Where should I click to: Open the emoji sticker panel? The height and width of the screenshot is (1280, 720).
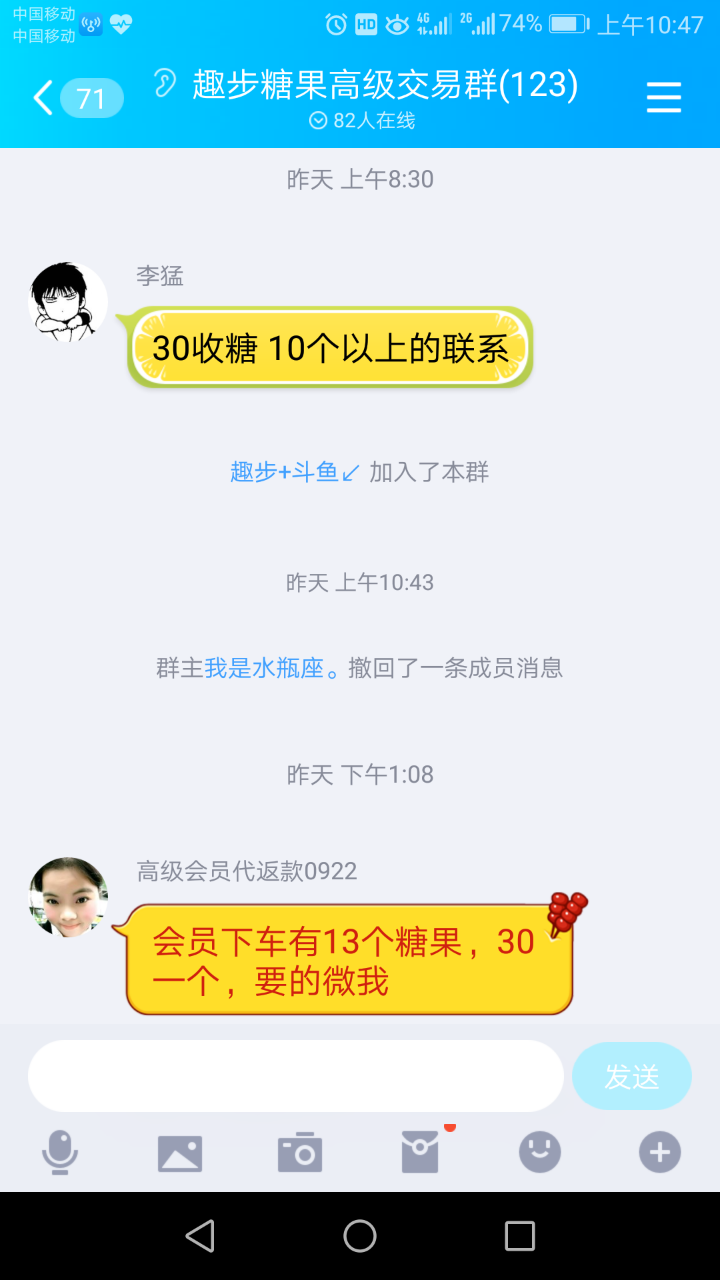(540, 1153)
